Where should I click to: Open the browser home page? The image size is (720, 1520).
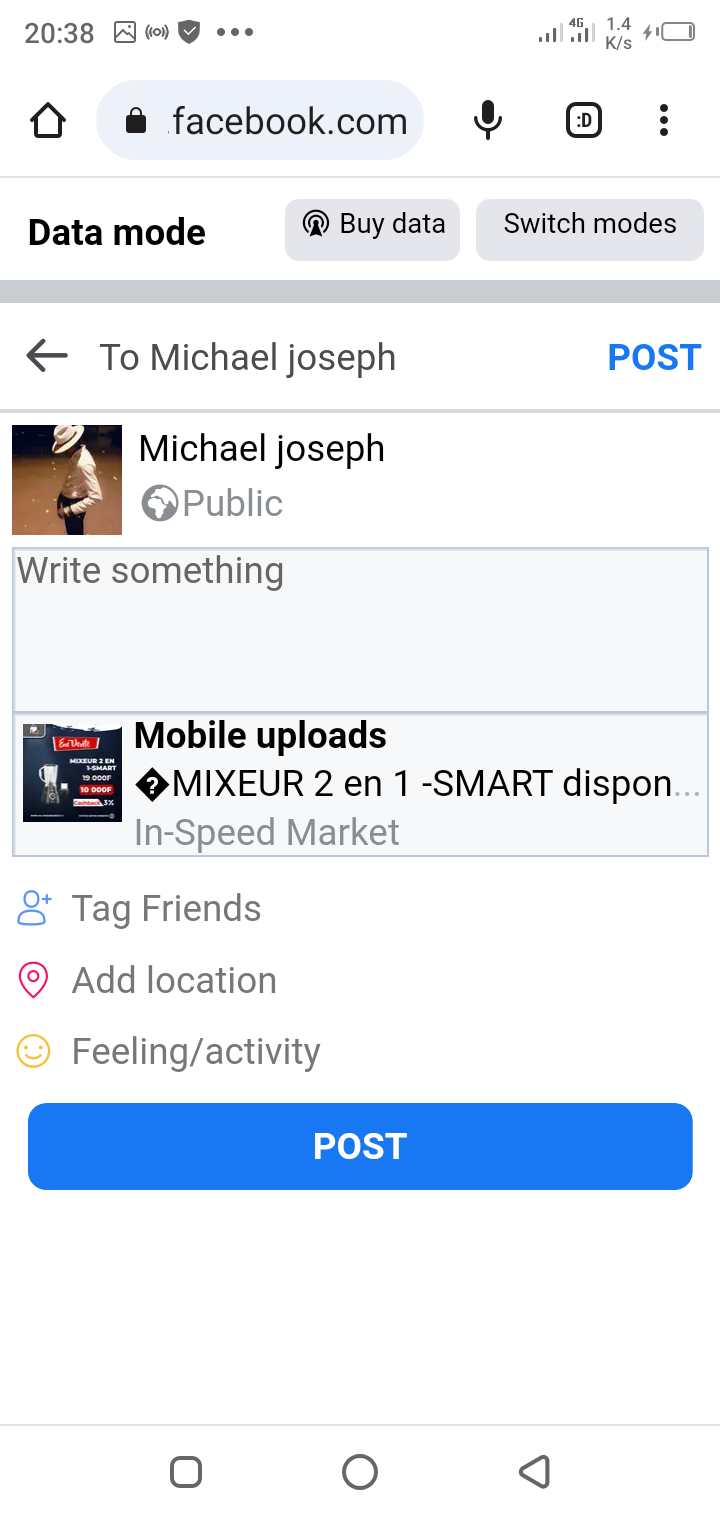pyautogui.click(x=48, y=121)
